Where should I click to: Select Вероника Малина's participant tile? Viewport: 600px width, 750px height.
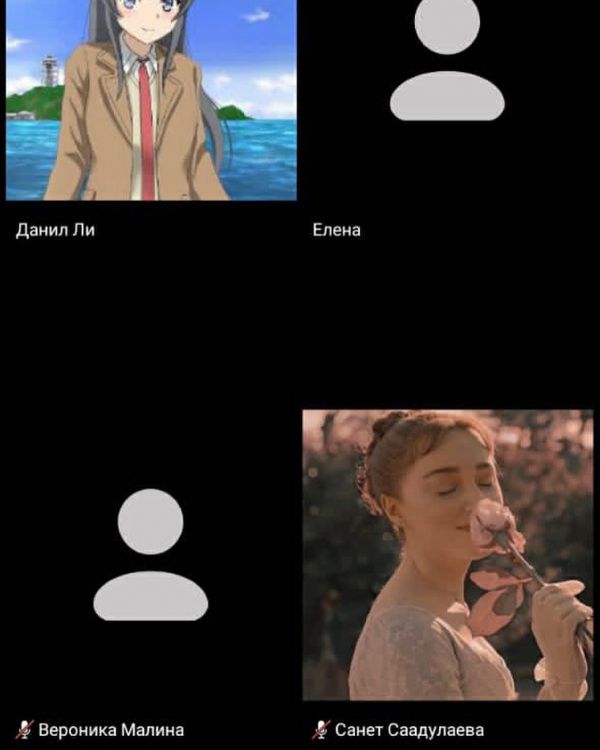coord(151,555)
